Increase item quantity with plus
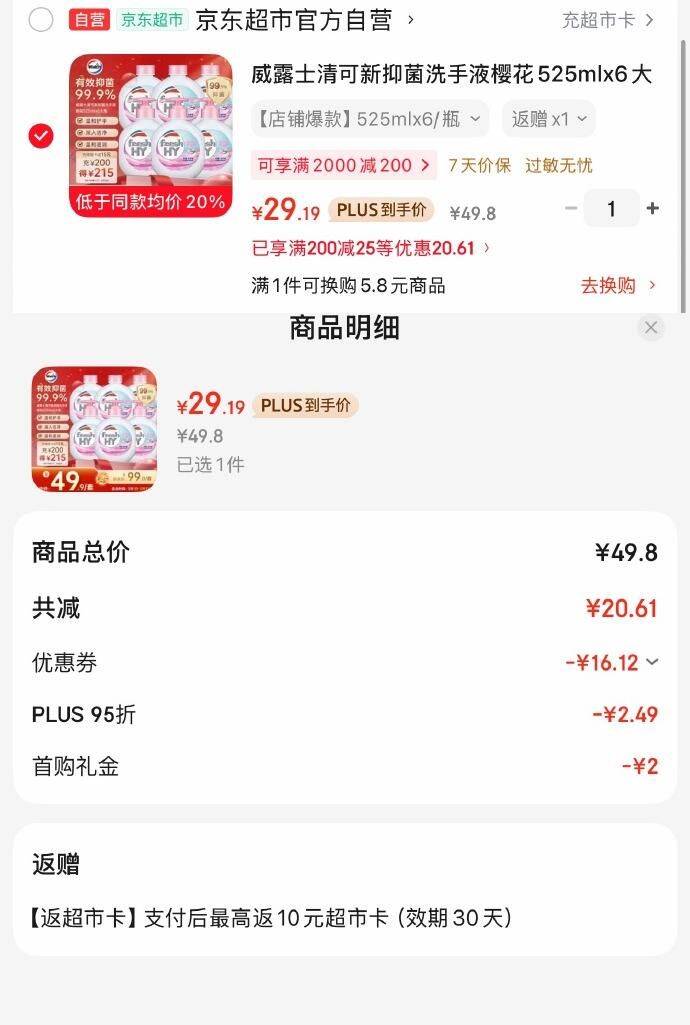690x1025 pixels. click(653, 209)
